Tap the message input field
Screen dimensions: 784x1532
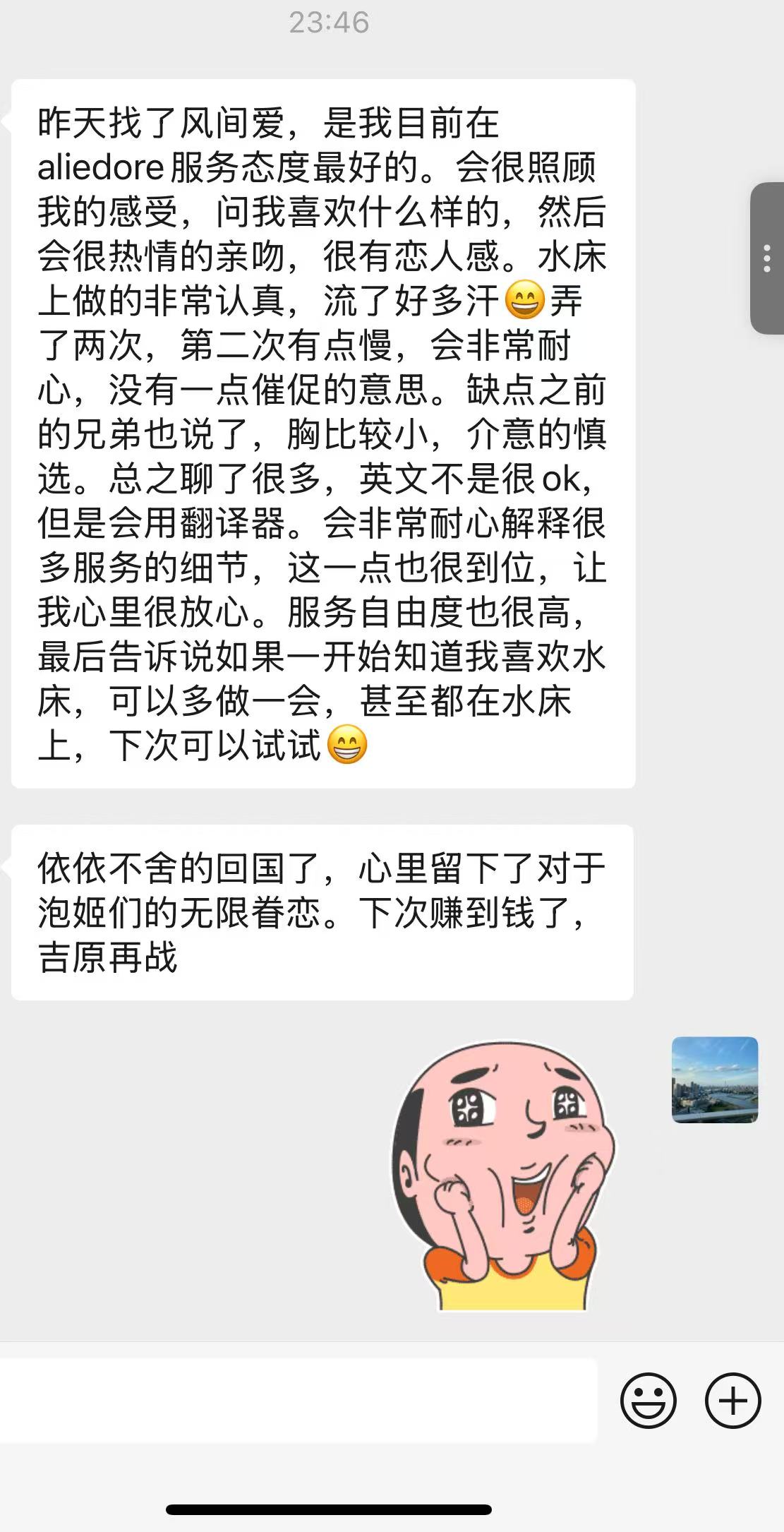pyautogui.click(x=296, y=1400)
